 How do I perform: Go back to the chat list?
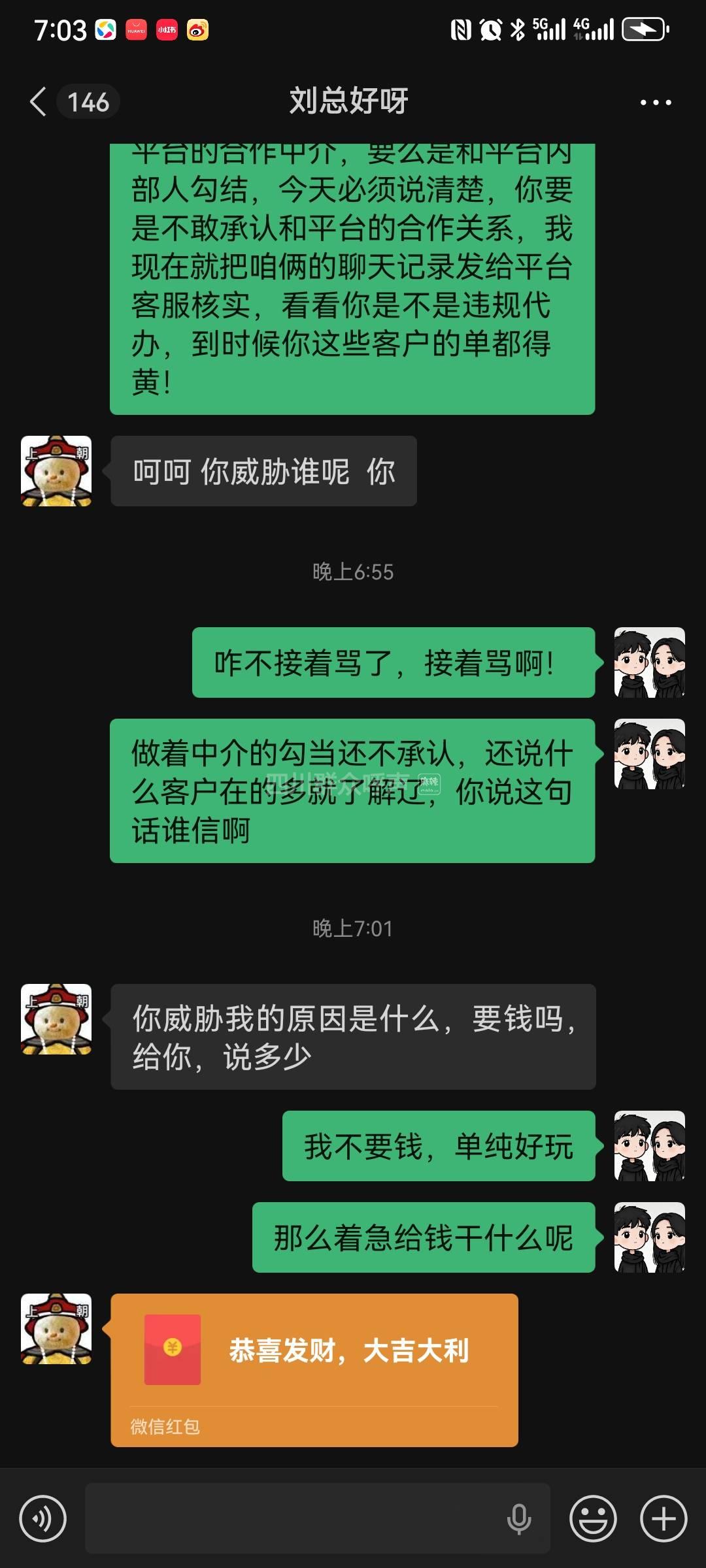39,102
